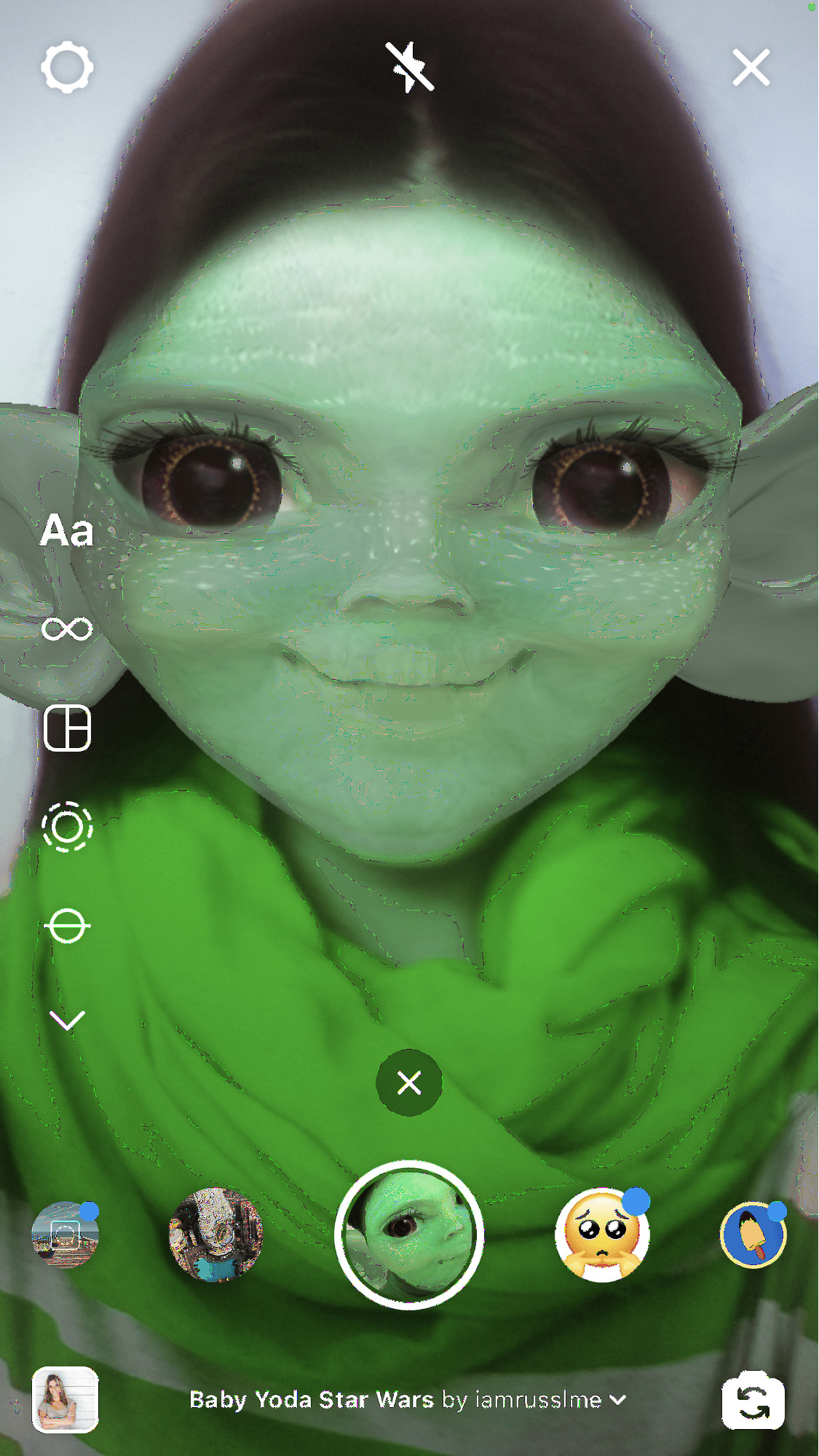Enable the Level tool
The image size is (819, 1456).
point(67,926)
